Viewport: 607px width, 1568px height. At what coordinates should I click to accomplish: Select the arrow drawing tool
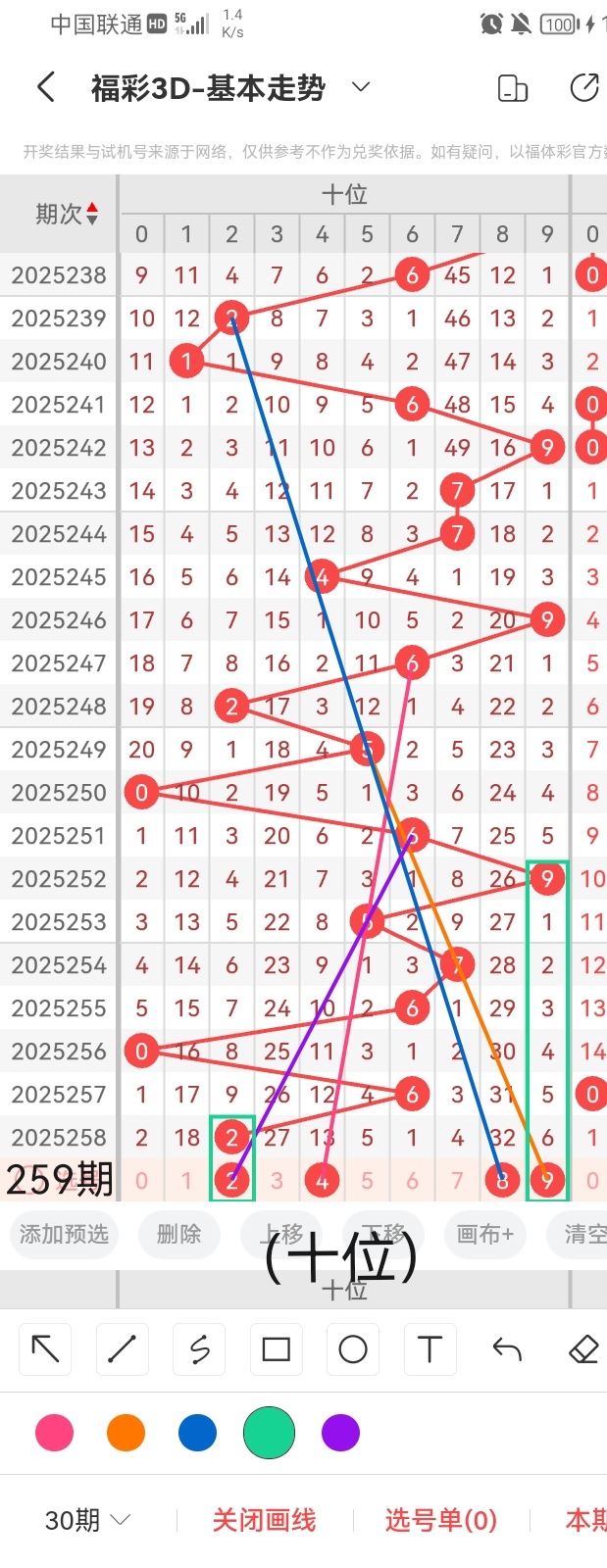45,1349
